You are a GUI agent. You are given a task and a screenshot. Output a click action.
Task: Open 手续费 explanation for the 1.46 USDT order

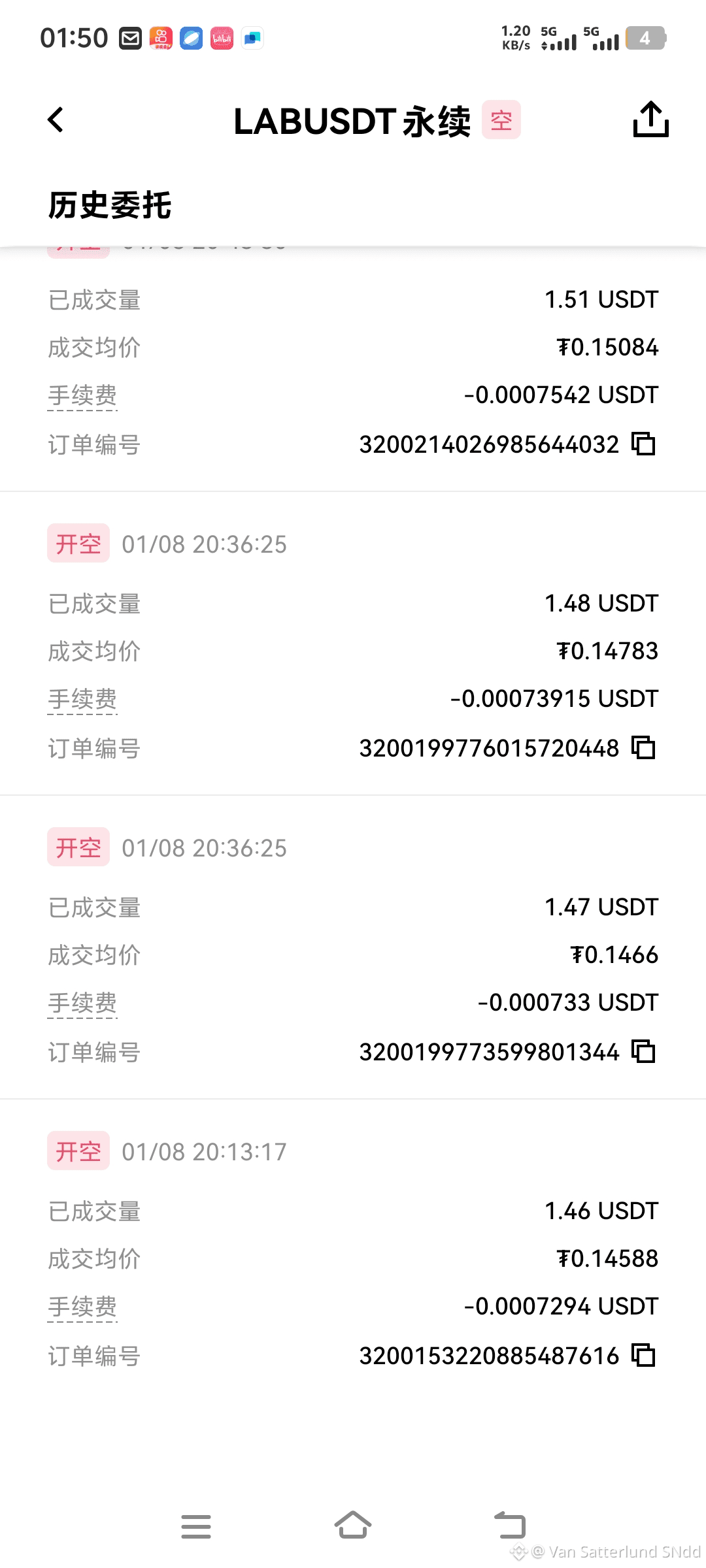[82, 1307]
